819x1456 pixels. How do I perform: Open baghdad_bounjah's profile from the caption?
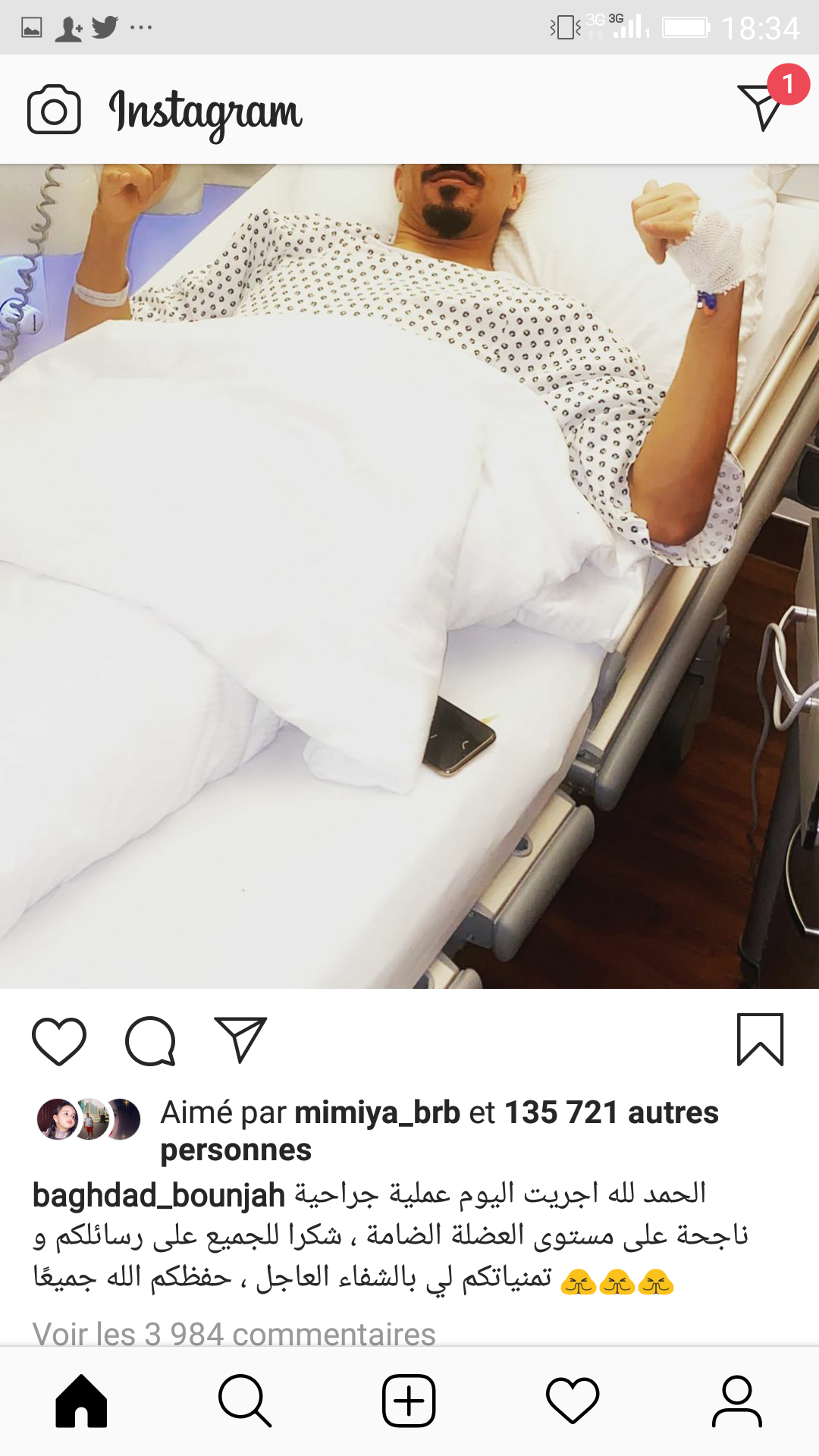[158, 1196]
